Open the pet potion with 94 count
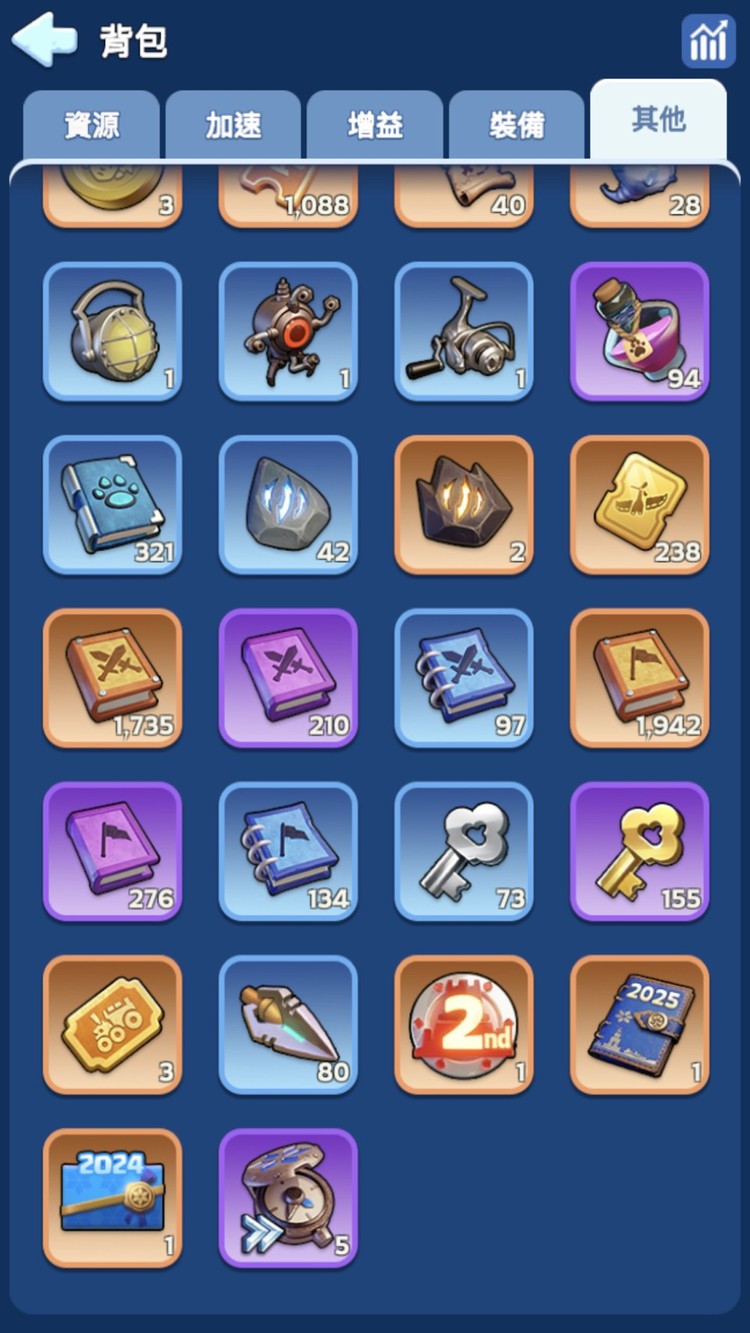750x1333 pixels. [640, 331]
